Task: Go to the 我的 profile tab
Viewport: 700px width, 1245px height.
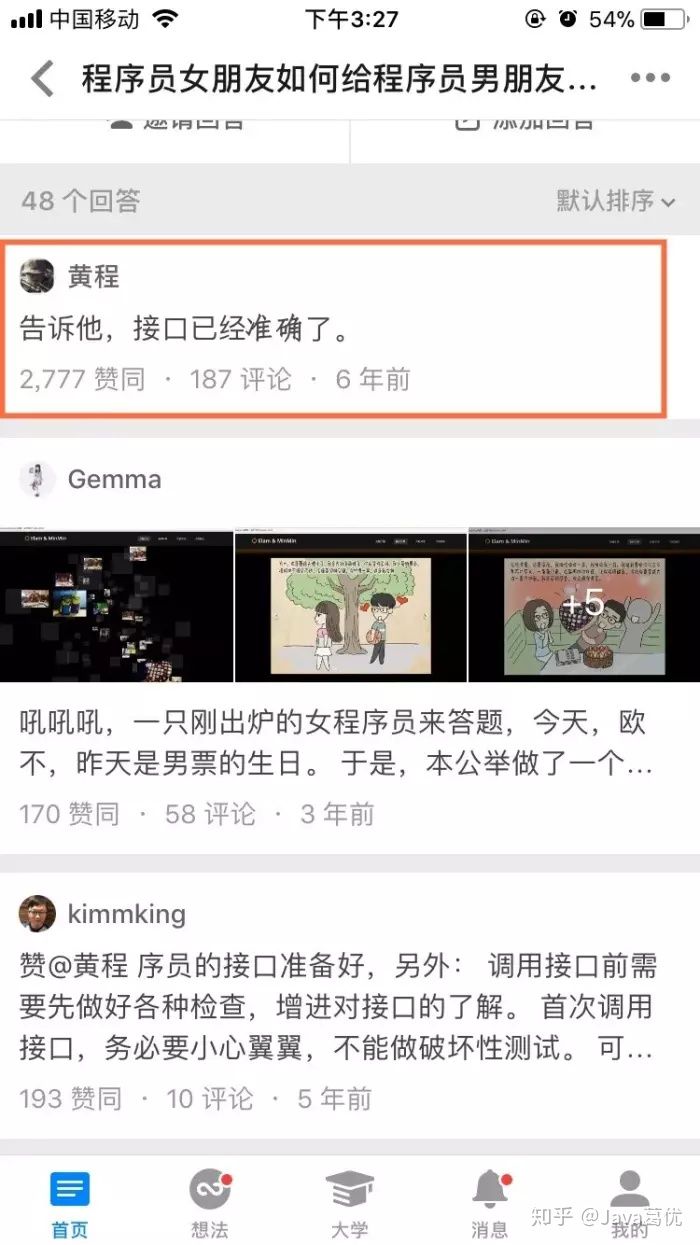Action: coord(630,1204)
